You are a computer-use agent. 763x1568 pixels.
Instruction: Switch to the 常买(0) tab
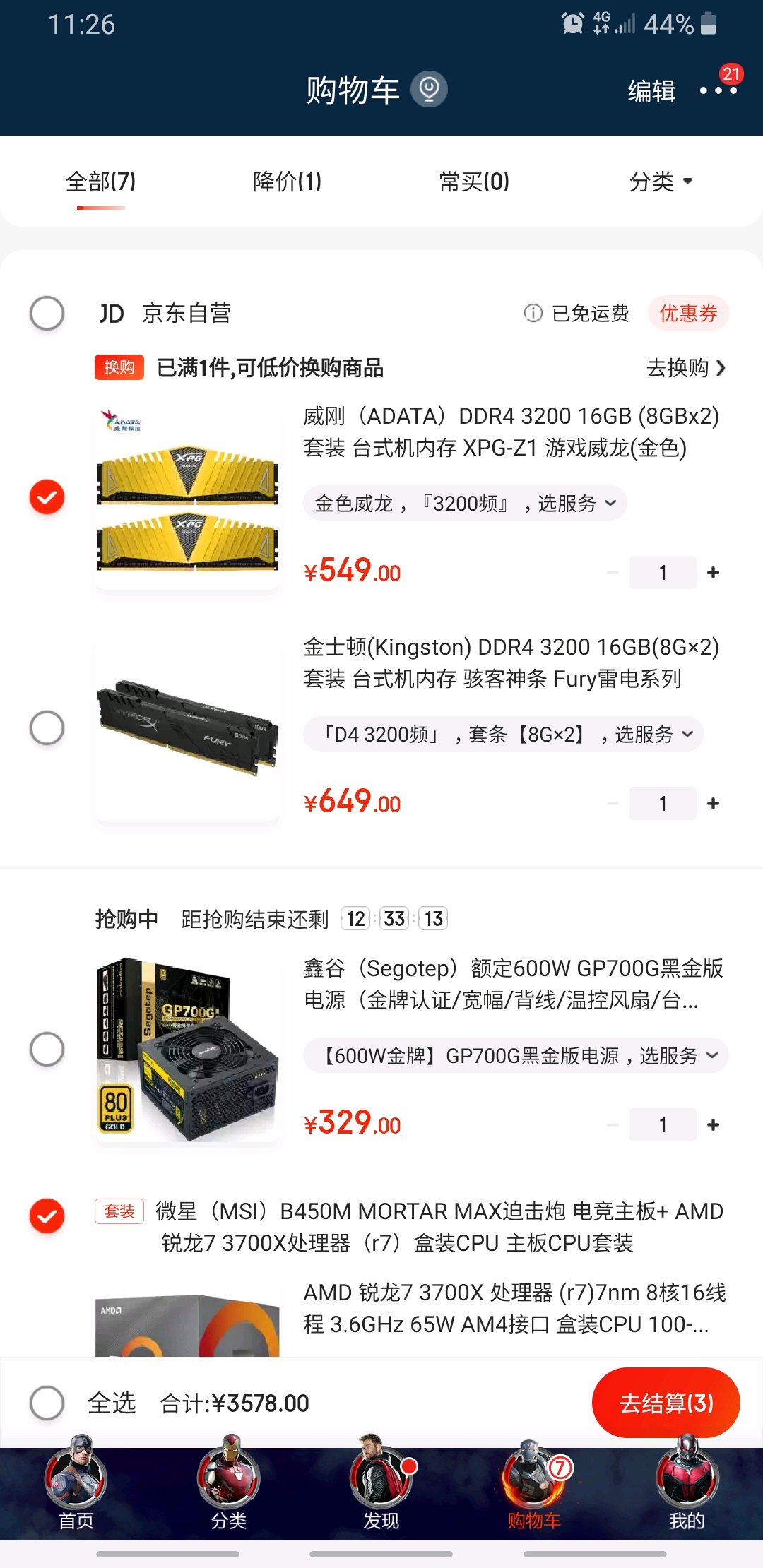coord(473,182)
